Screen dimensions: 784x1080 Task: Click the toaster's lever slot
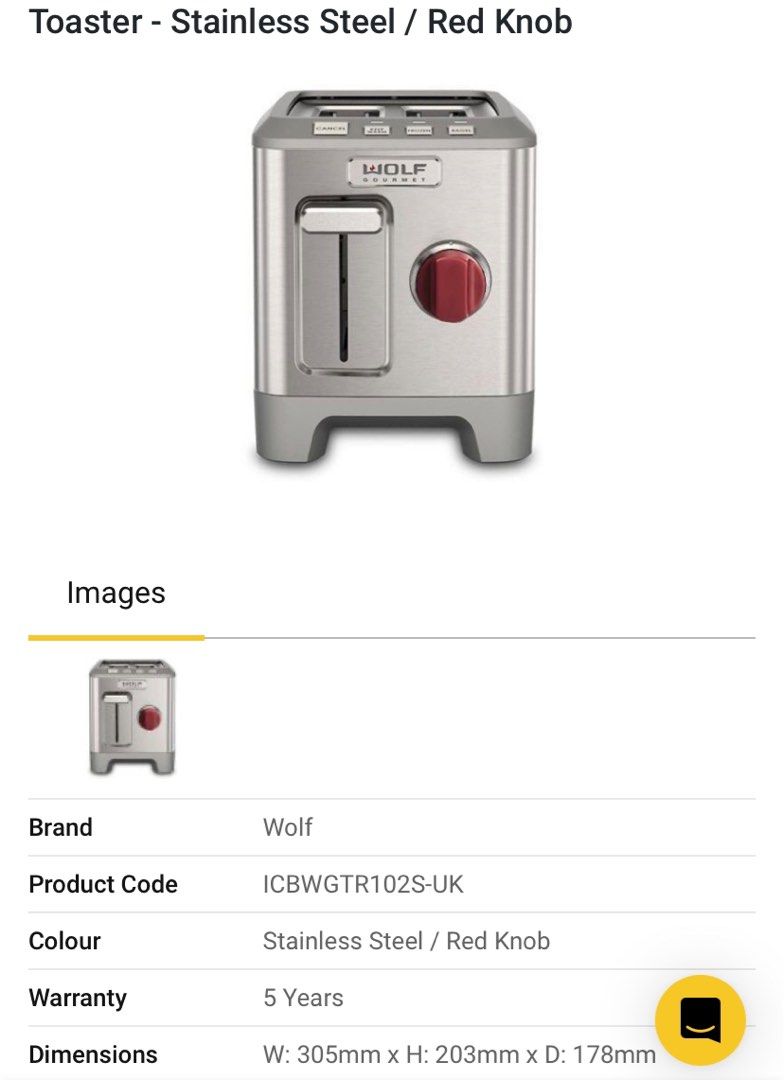pos(344,285)
